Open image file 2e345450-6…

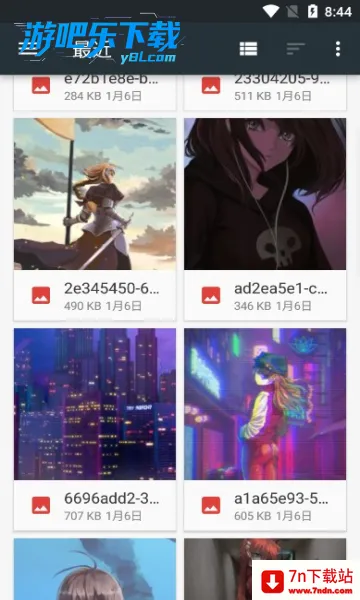95,219
